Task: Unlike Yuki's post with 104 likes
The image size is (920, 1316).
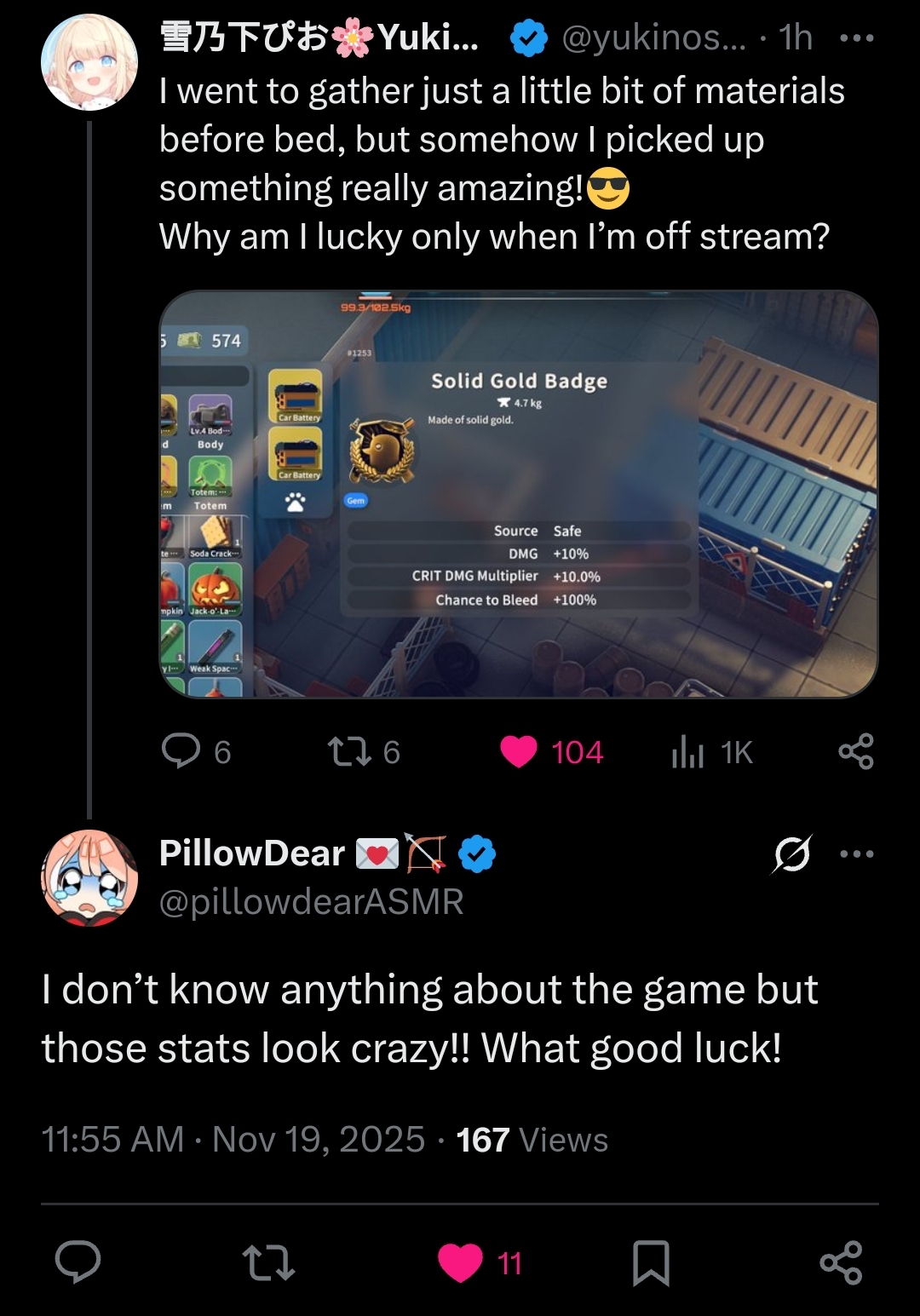Action: tap(519, 751)
